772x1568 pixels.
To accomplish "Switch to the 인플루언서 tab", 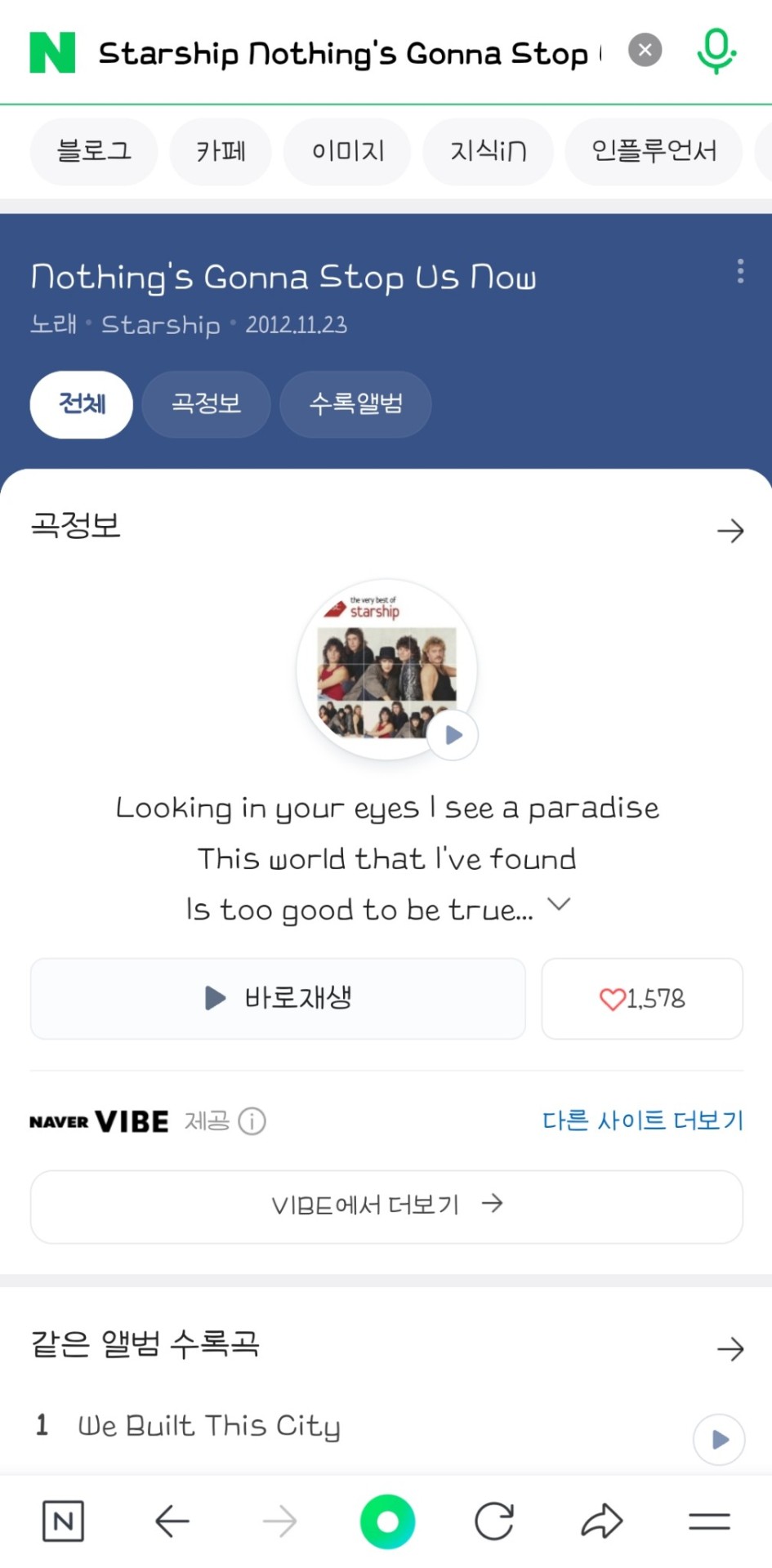I will [654, 151].
